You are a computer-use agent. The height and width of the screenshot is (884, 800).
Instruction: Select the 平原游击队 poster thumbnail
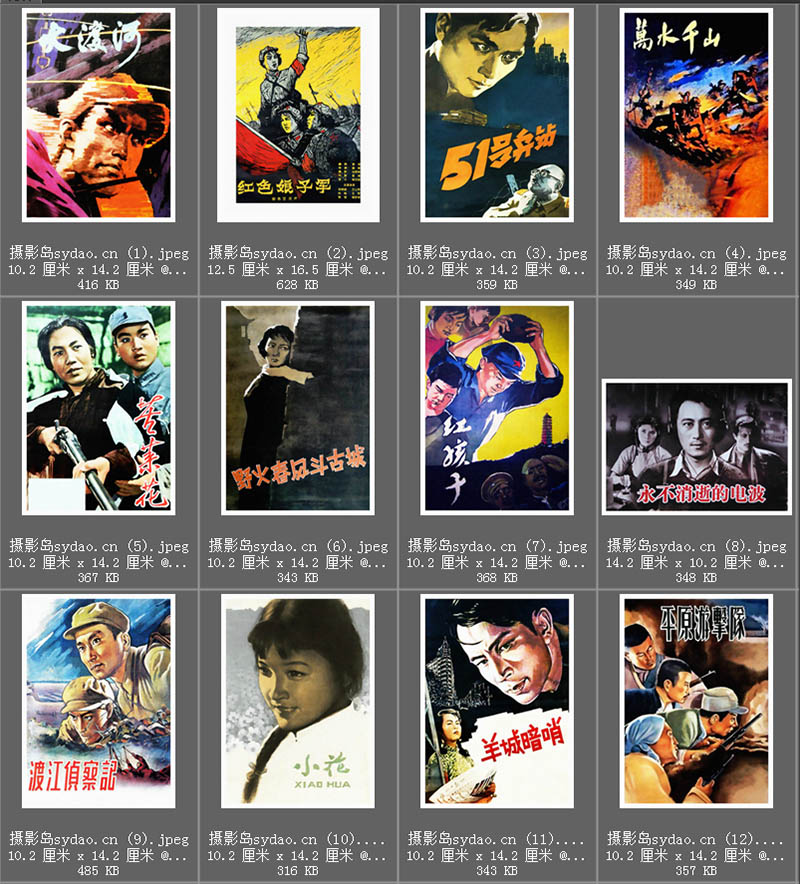[696, 701]
